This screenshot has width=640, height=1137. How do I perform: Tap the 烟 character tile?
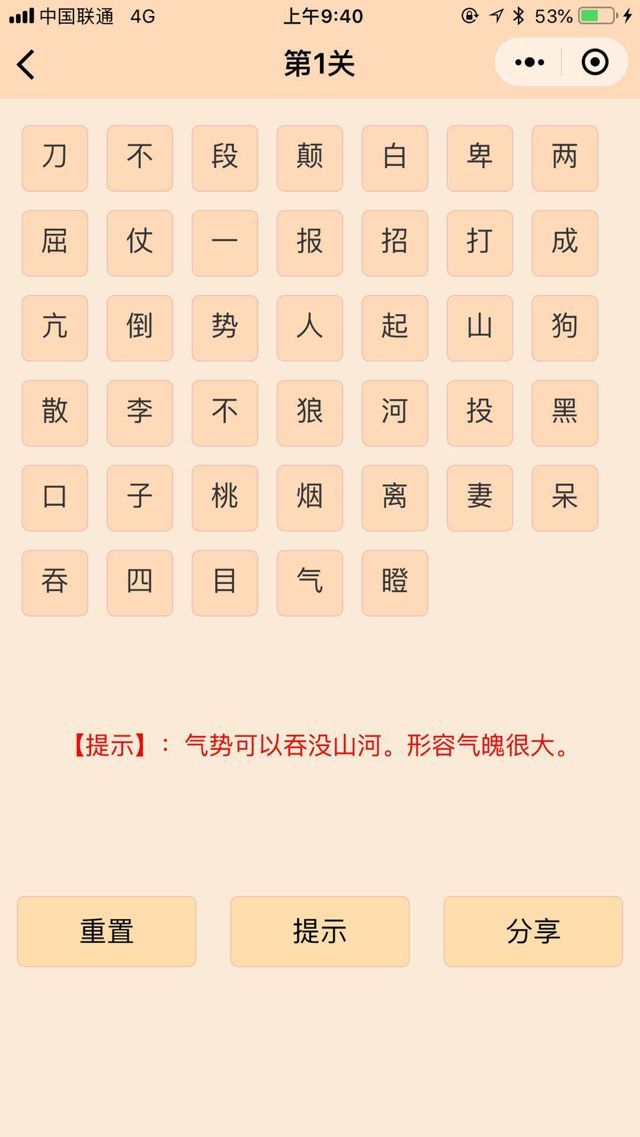[310, 498]
